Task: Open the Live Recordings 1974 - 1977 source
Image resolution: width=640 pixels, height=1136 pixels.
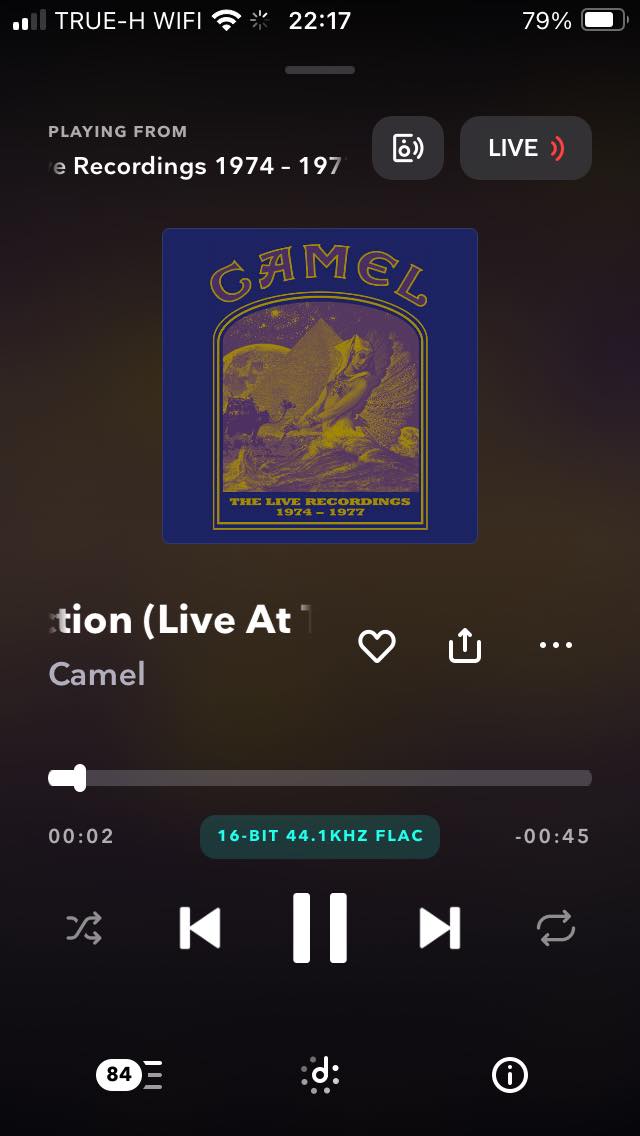Action: point(196,166)
